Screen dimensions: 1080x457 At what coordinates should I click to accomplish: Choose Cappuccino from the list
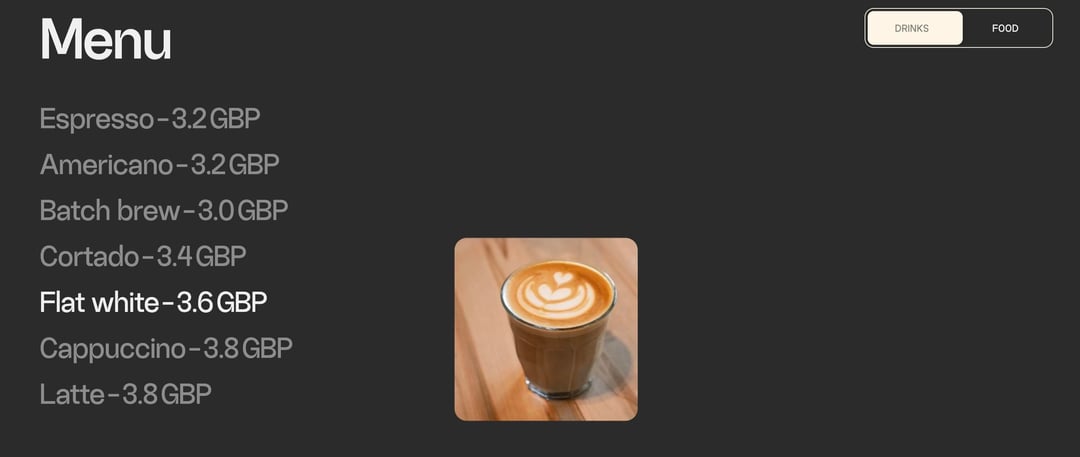166,349
